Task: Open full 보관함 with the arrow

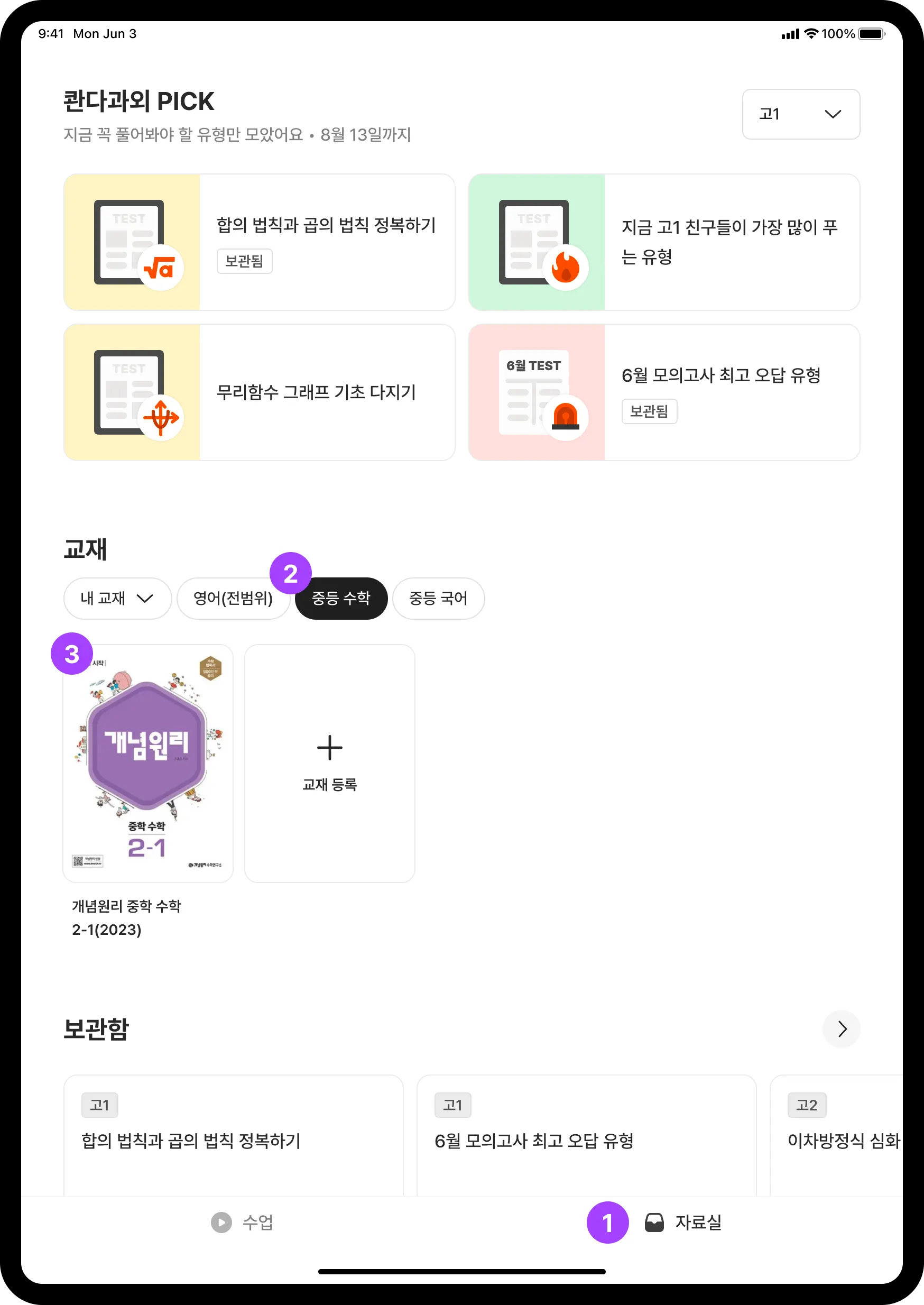Action: click(841, 1028)
